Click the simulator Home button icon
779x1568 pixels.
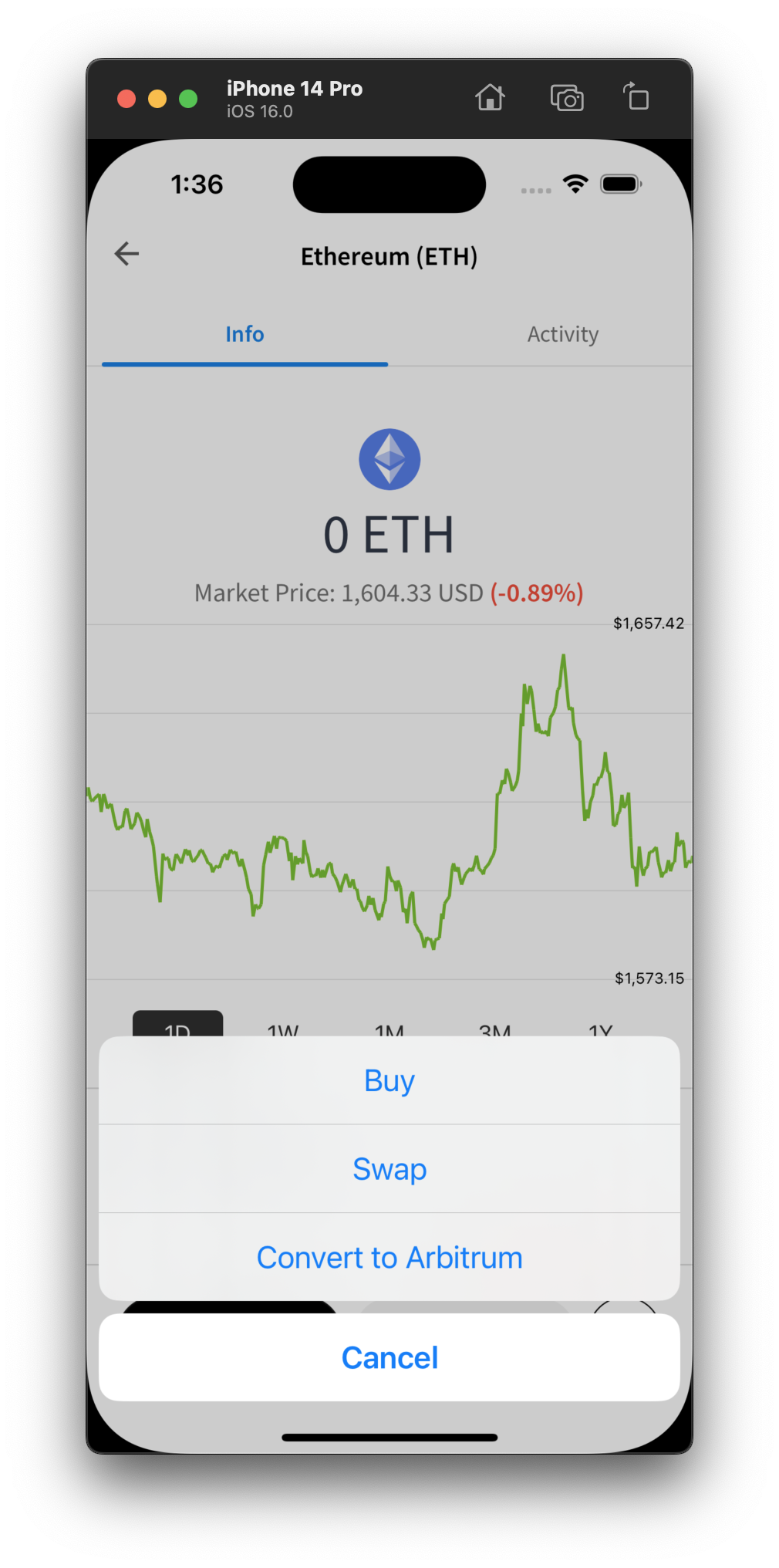coord(490,98)
